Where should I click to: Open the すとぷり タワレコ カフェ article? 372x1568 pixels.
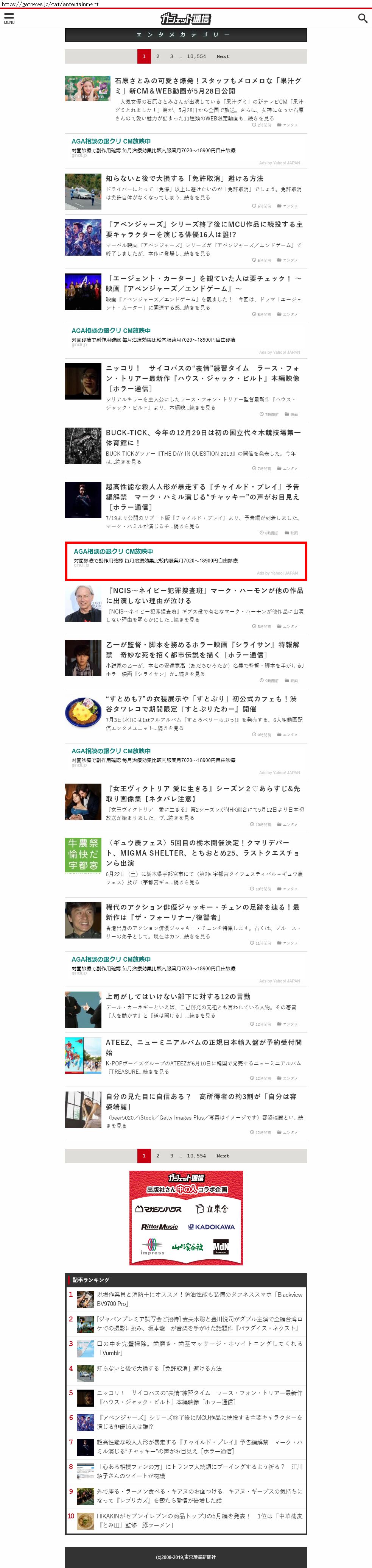point(201,704)
